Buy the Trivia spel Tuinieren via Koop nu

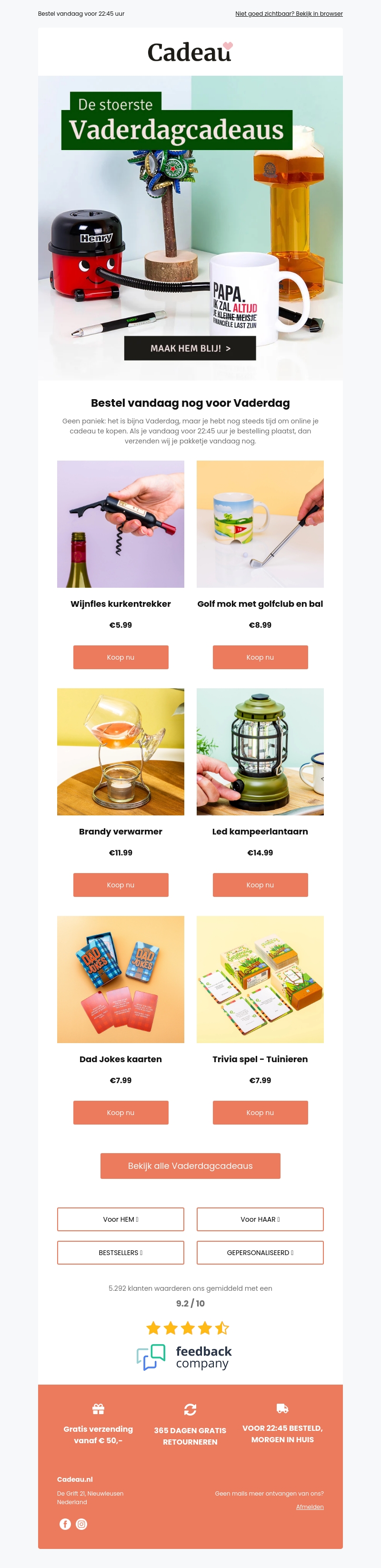click(260, 1112)
